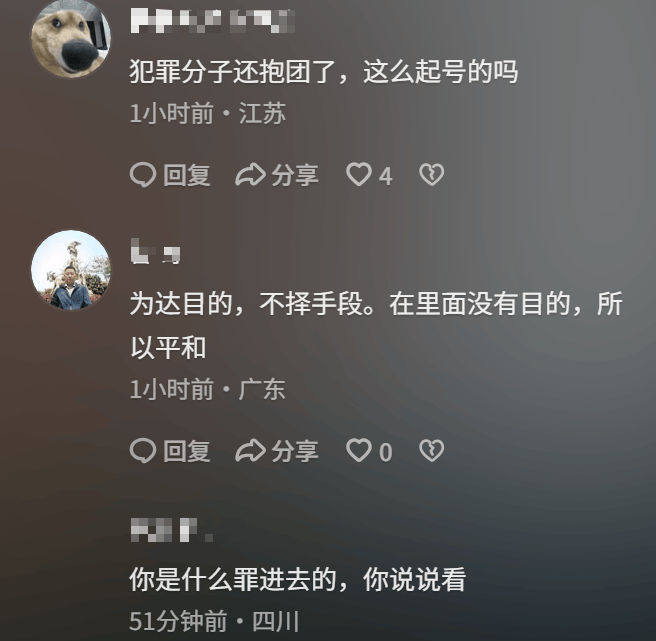Dislike the comment from 江苏

click(x=431, y=176)
